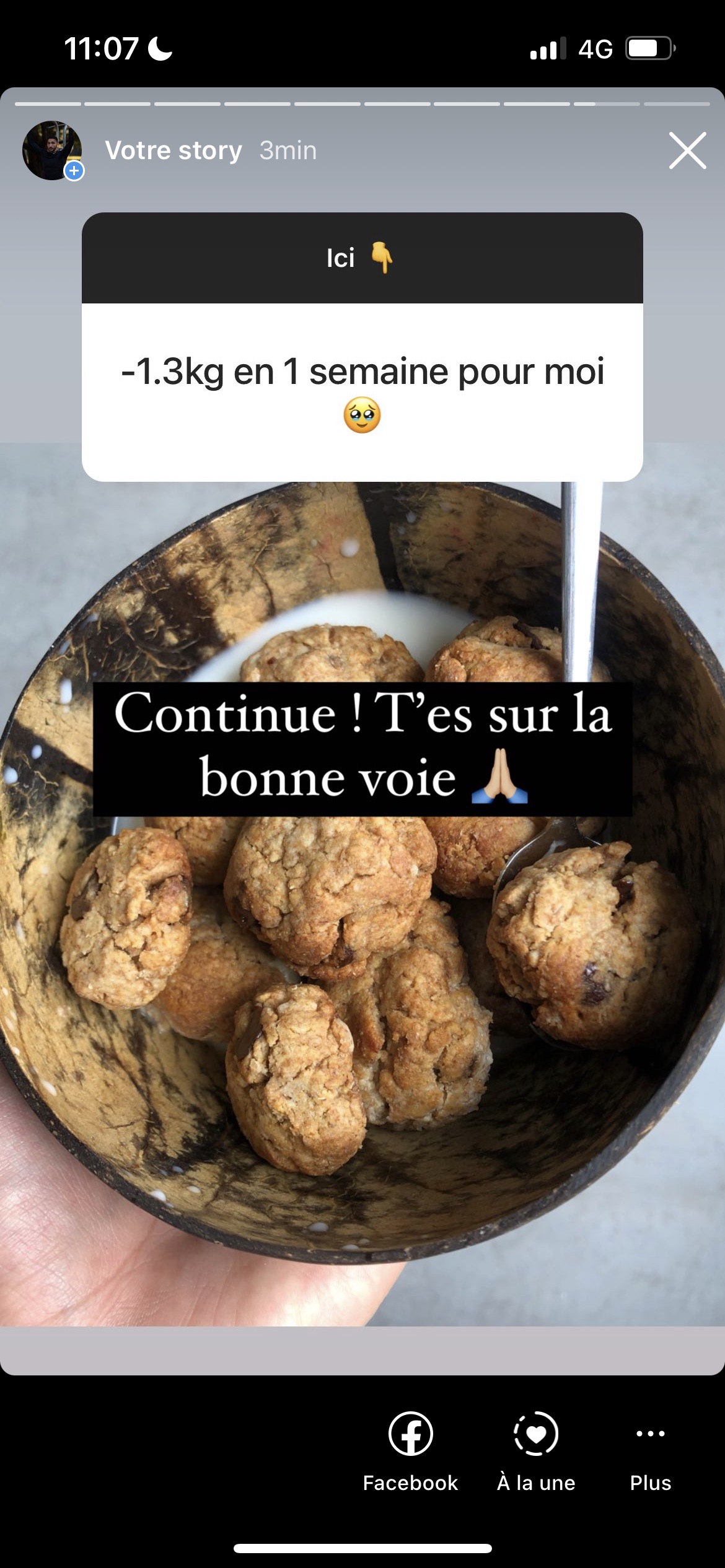Close the story viewer

687,150
